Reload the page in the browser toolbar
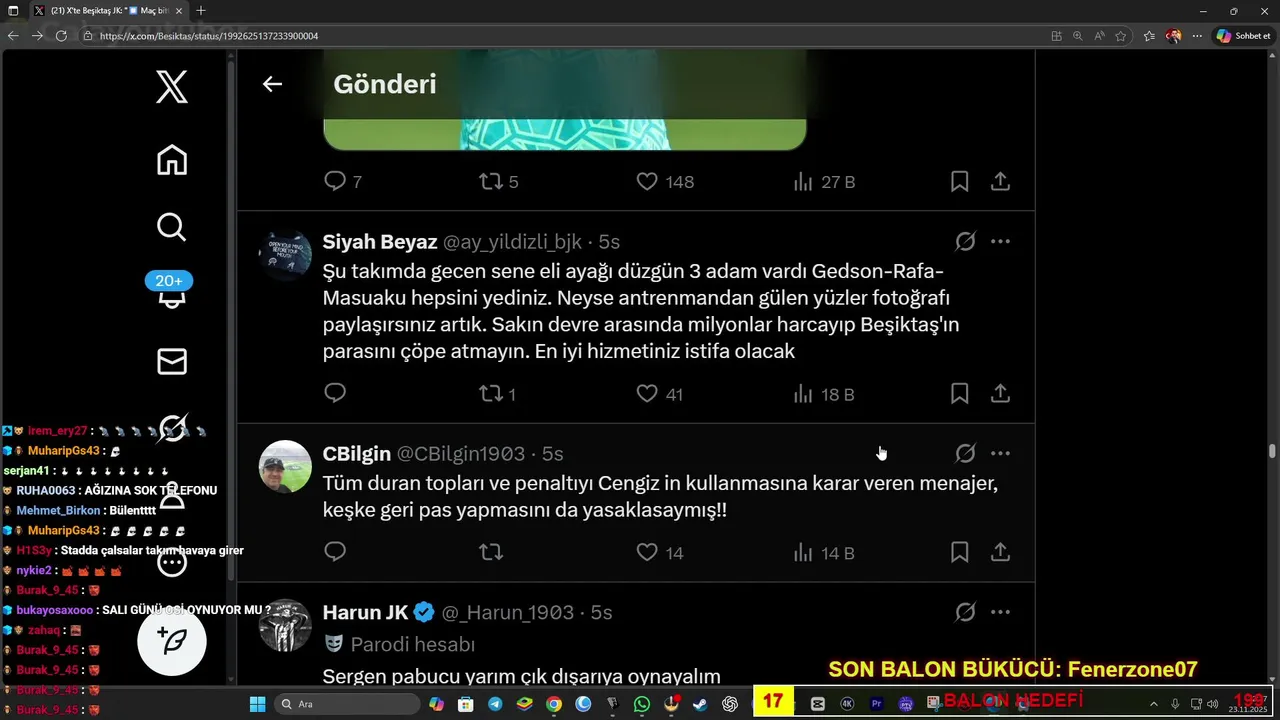Image resolution: width=1280 pixels, height=720 pixels. click(x=61, y=35)
